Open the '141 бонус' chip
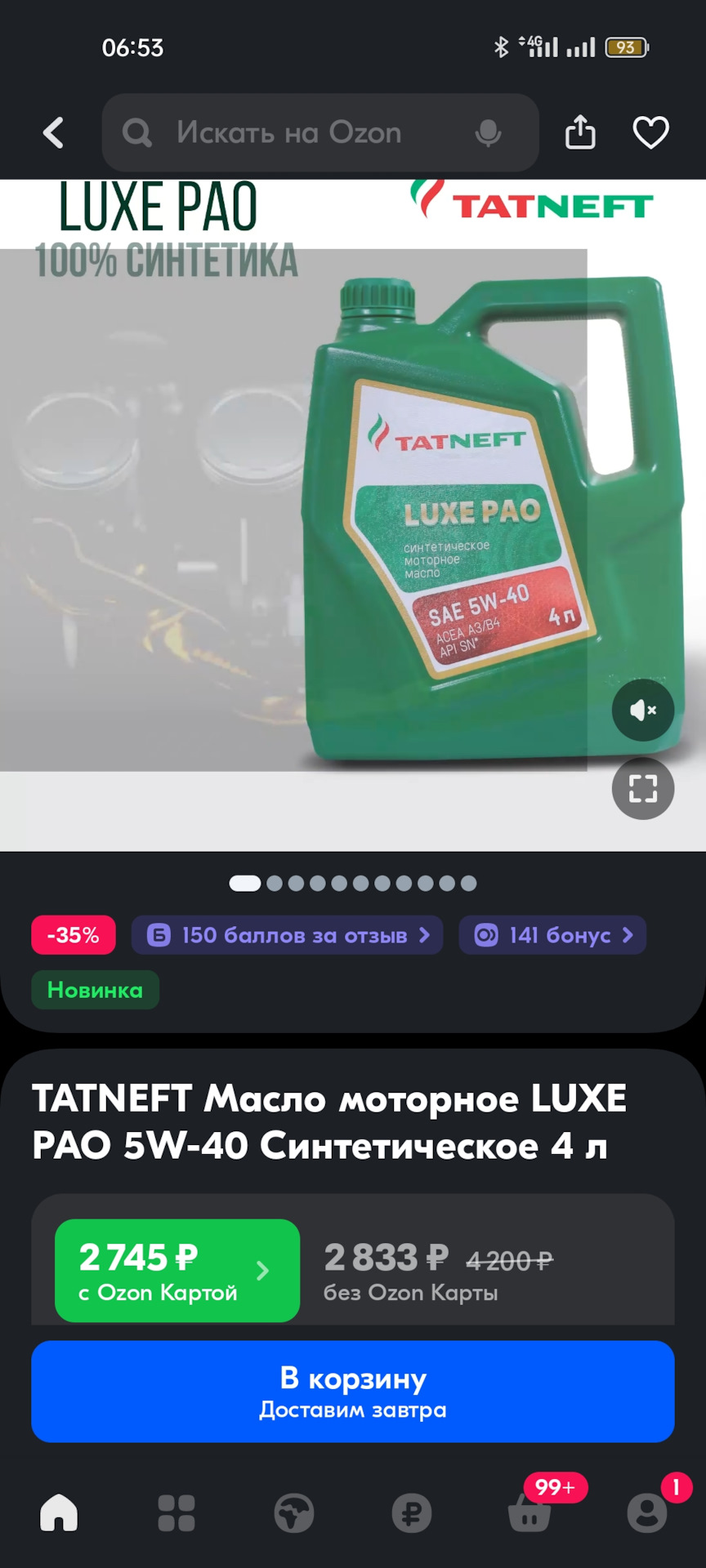Image resolution: width=706 pixels, height=1568 pixels. 552,935
